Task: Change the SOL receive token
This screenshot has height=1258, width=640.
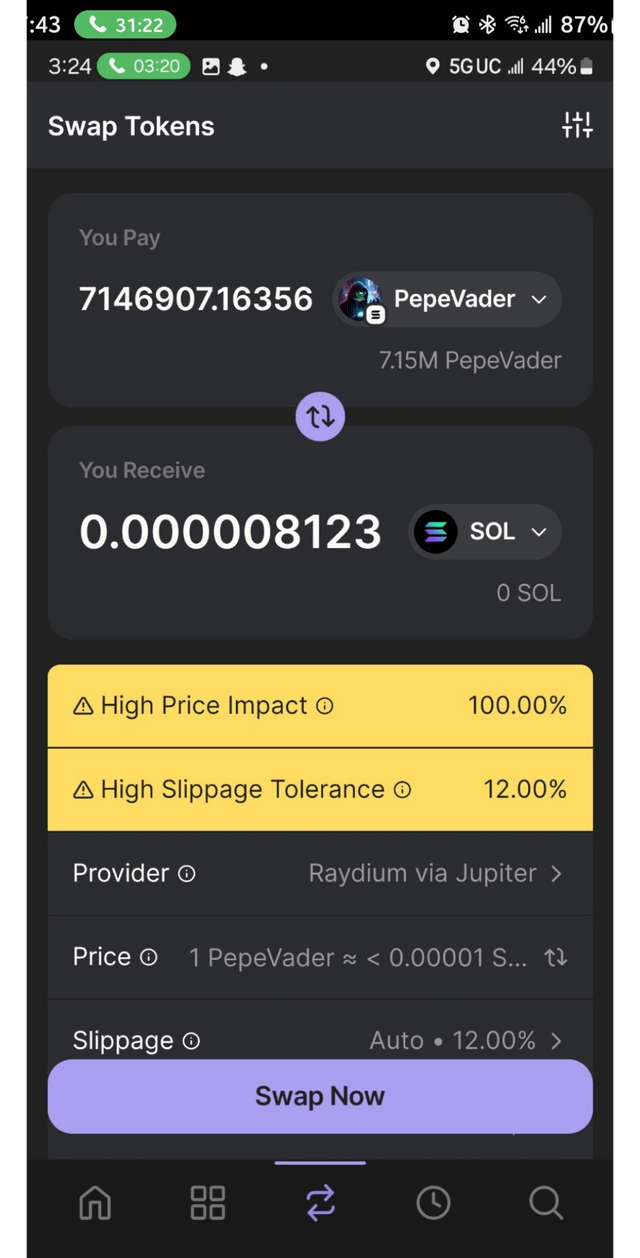Action: [486, 531]
